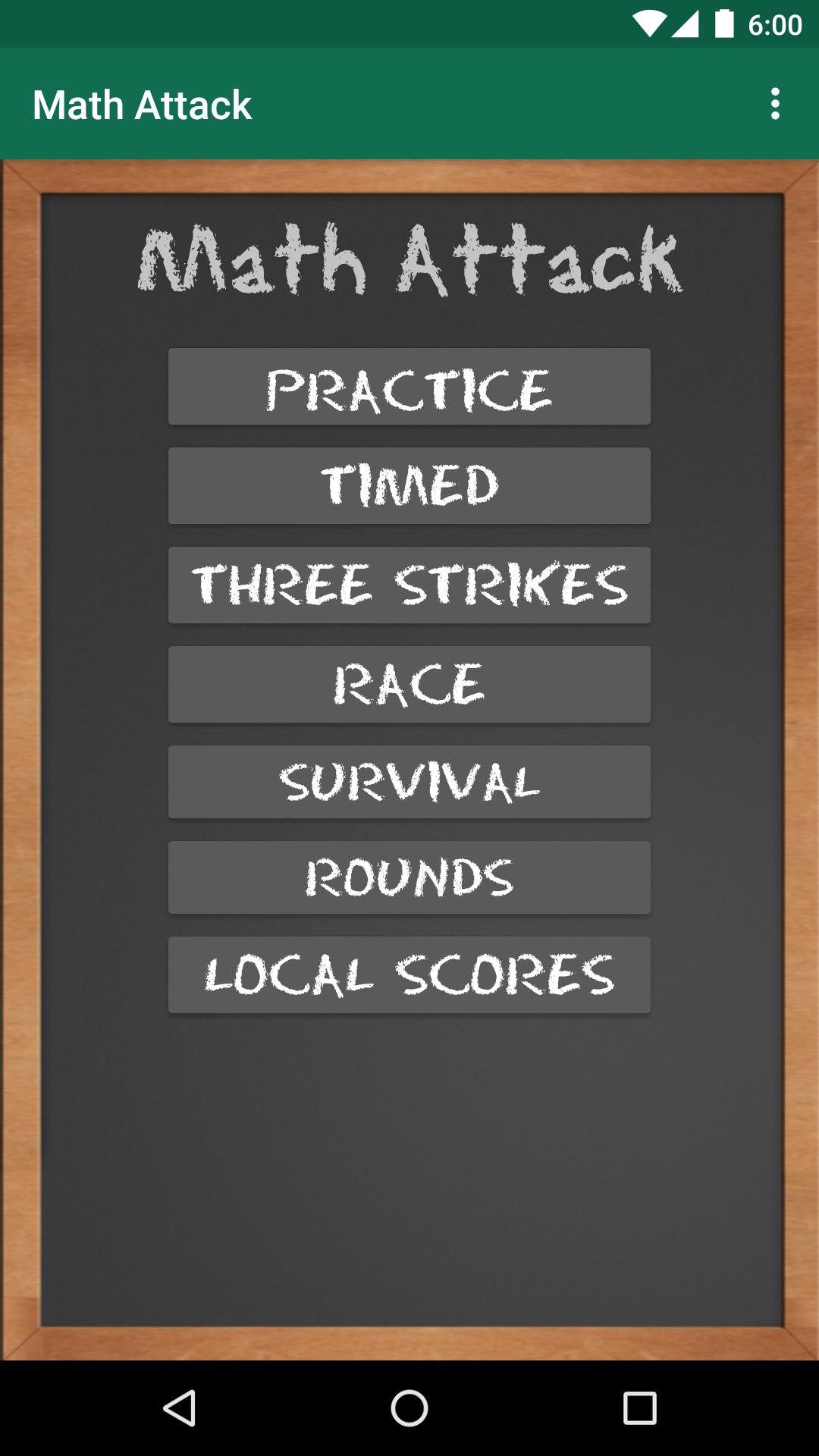Select the Timed game mode
819x1456 pixels.
pyautogui.click(x=409, y=485)
